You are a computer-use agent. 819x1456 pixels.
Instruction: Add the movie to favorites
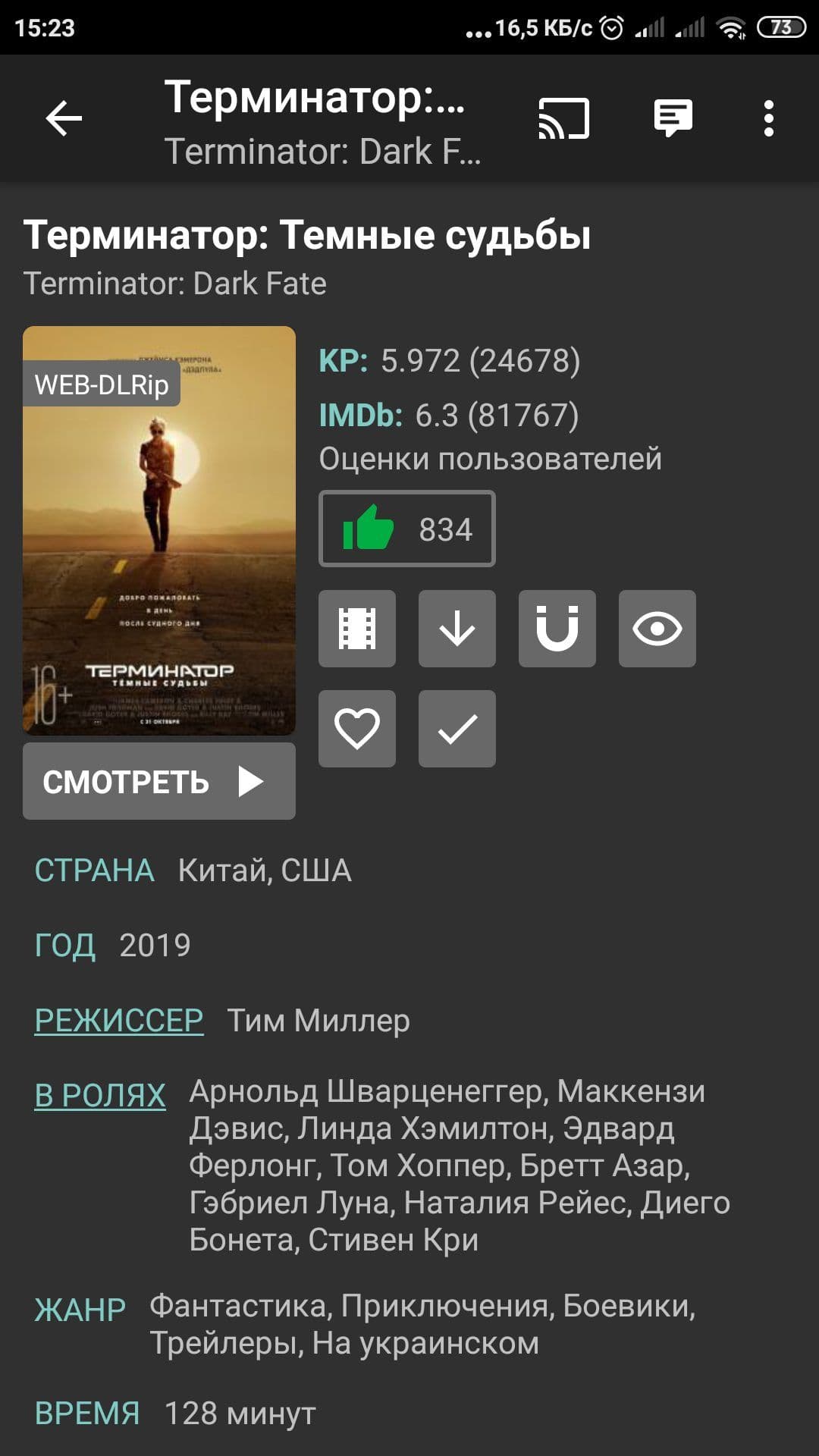357,729
